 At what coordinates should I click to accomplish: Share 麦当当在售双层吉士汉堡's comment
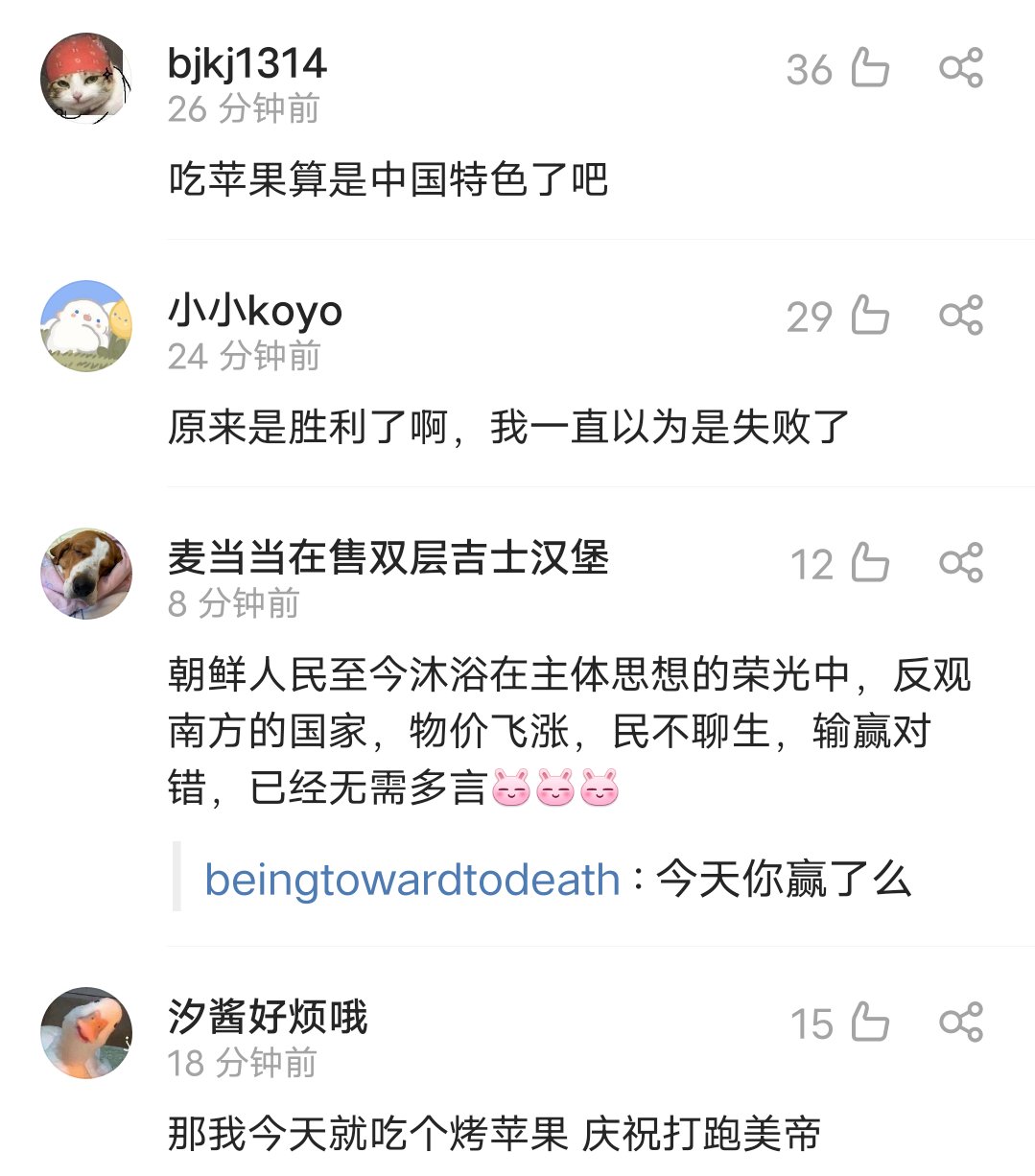[x=960, y=563]
